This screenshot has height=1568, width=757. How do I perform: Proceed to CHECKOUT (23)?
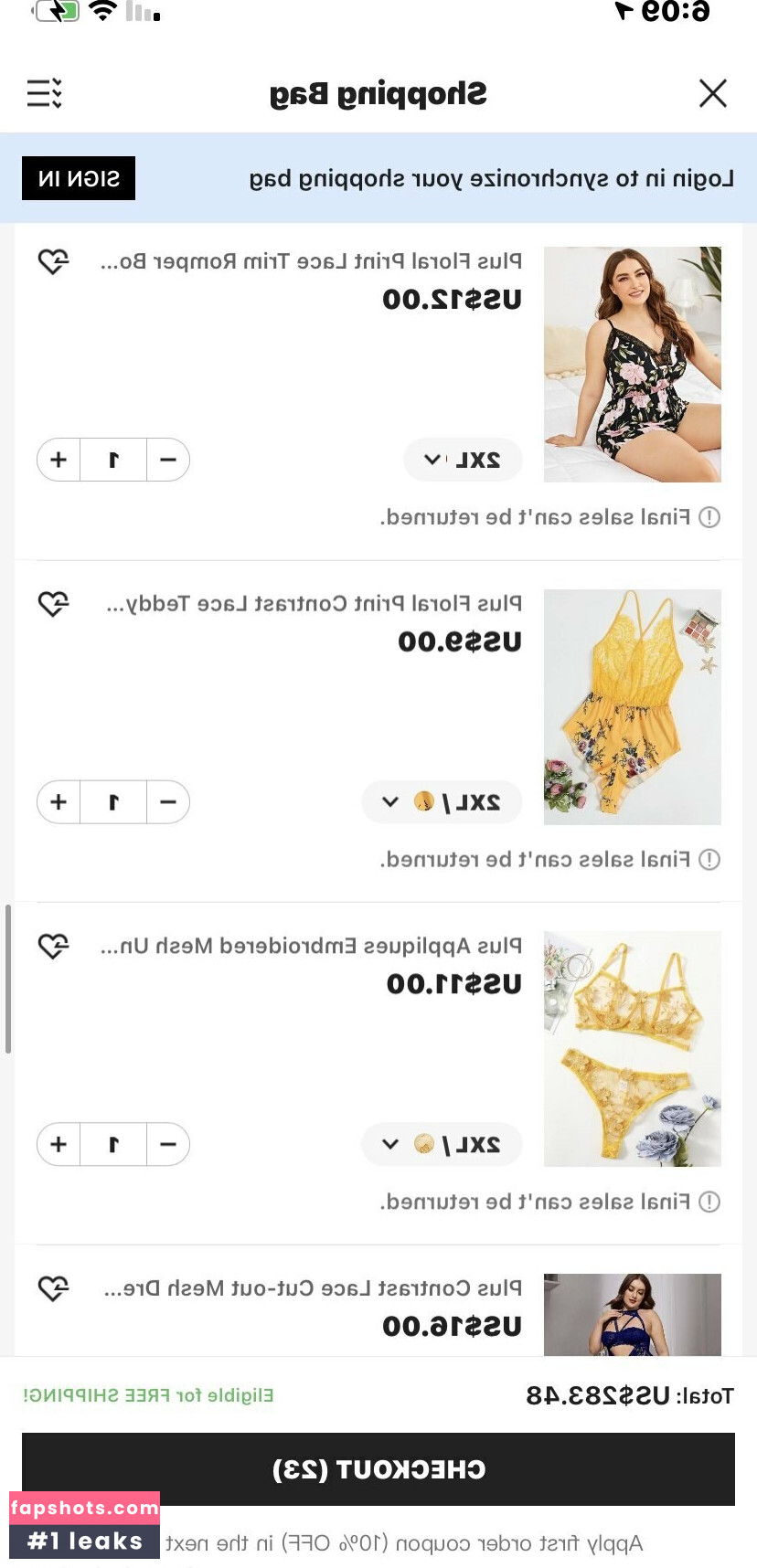(x=378, y=1469)
